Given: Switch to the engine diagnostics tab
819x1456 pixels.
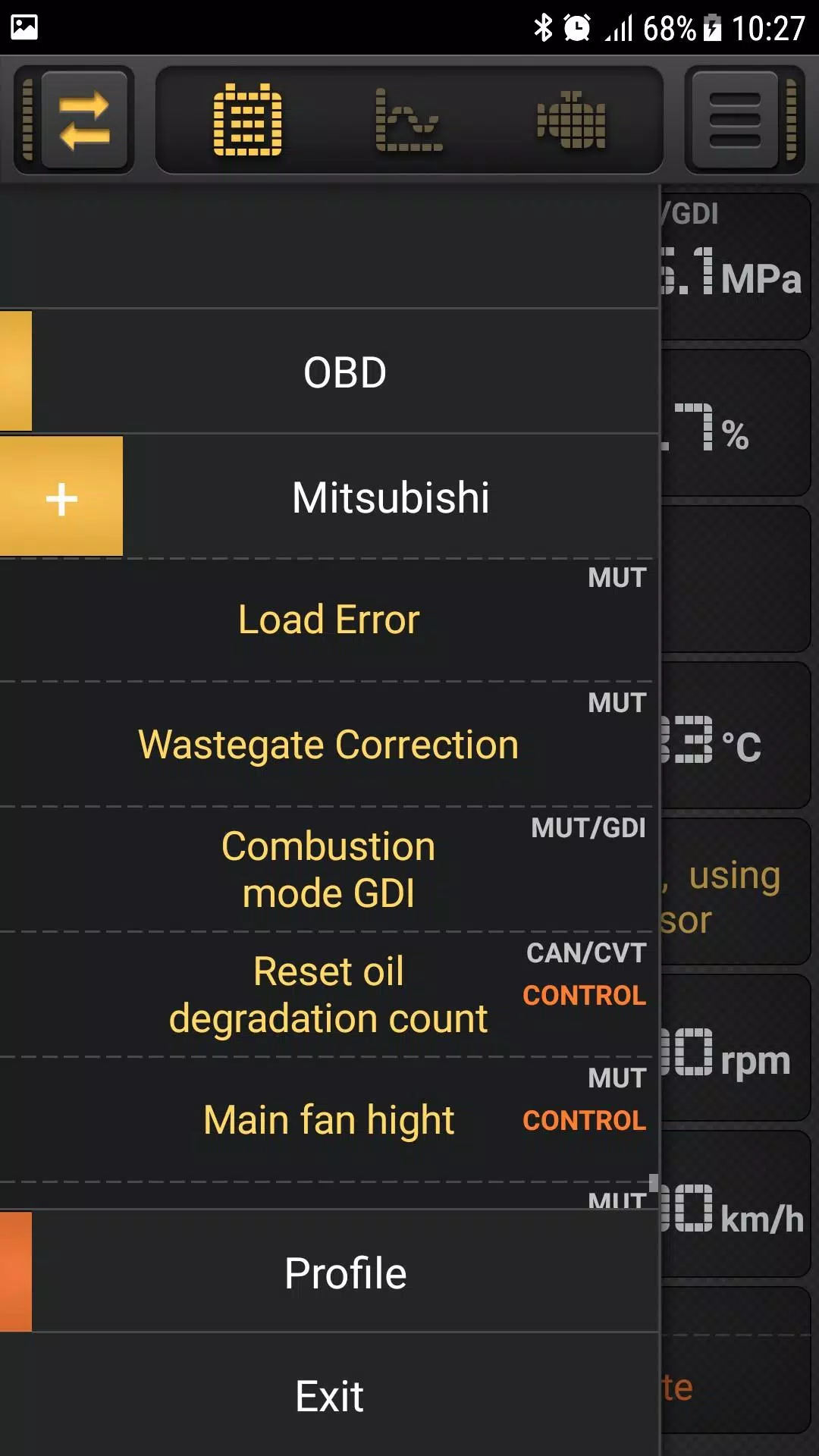Looking at the screenshot, I should point(572,120).
